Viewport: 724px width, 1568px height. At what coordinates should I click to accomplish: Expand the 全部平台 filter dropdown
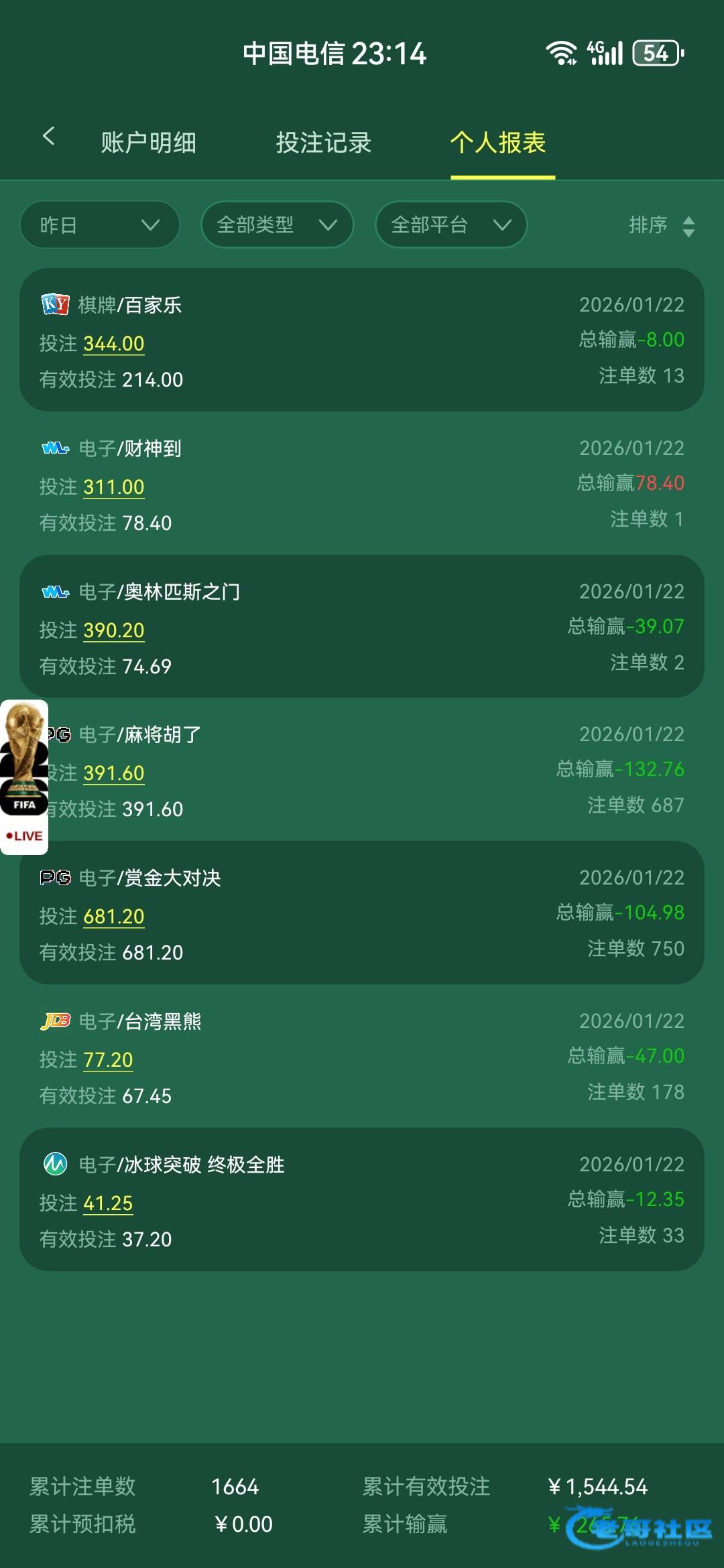coord(450,224)
